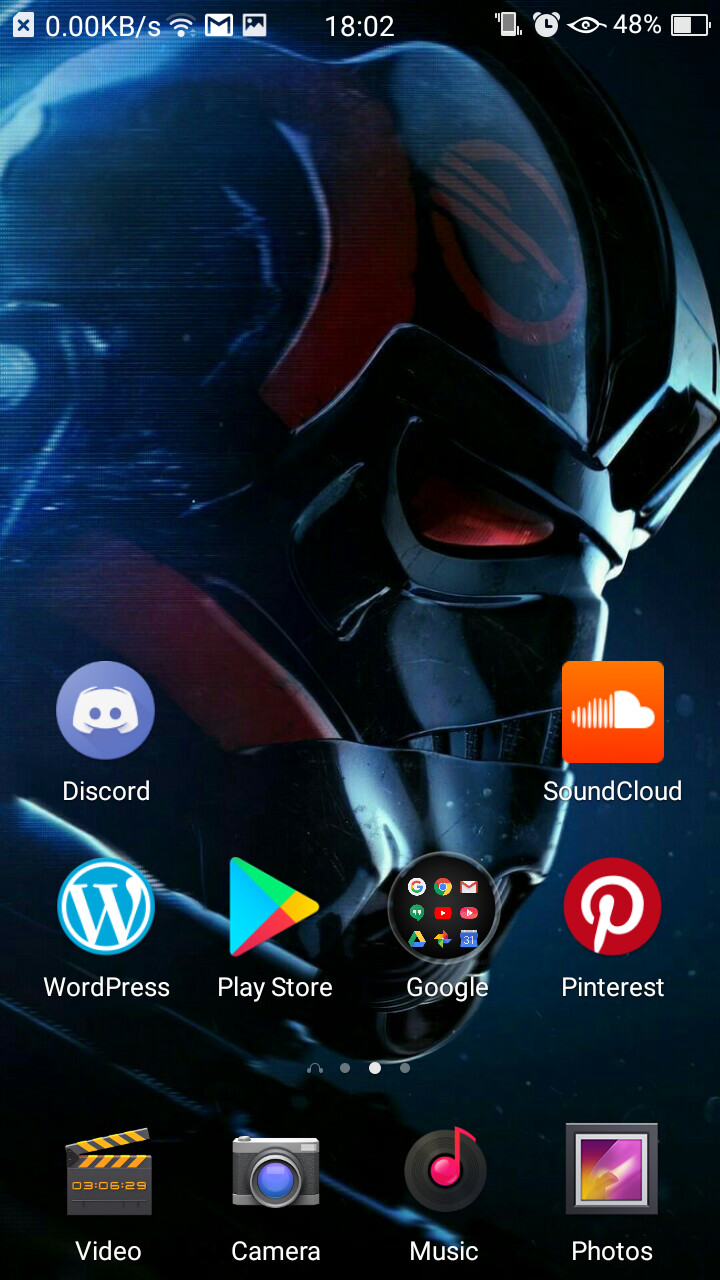Launch the Play Store
Image resolution: width=720 pixels, height=1280 pixels.
pos(274,906)
